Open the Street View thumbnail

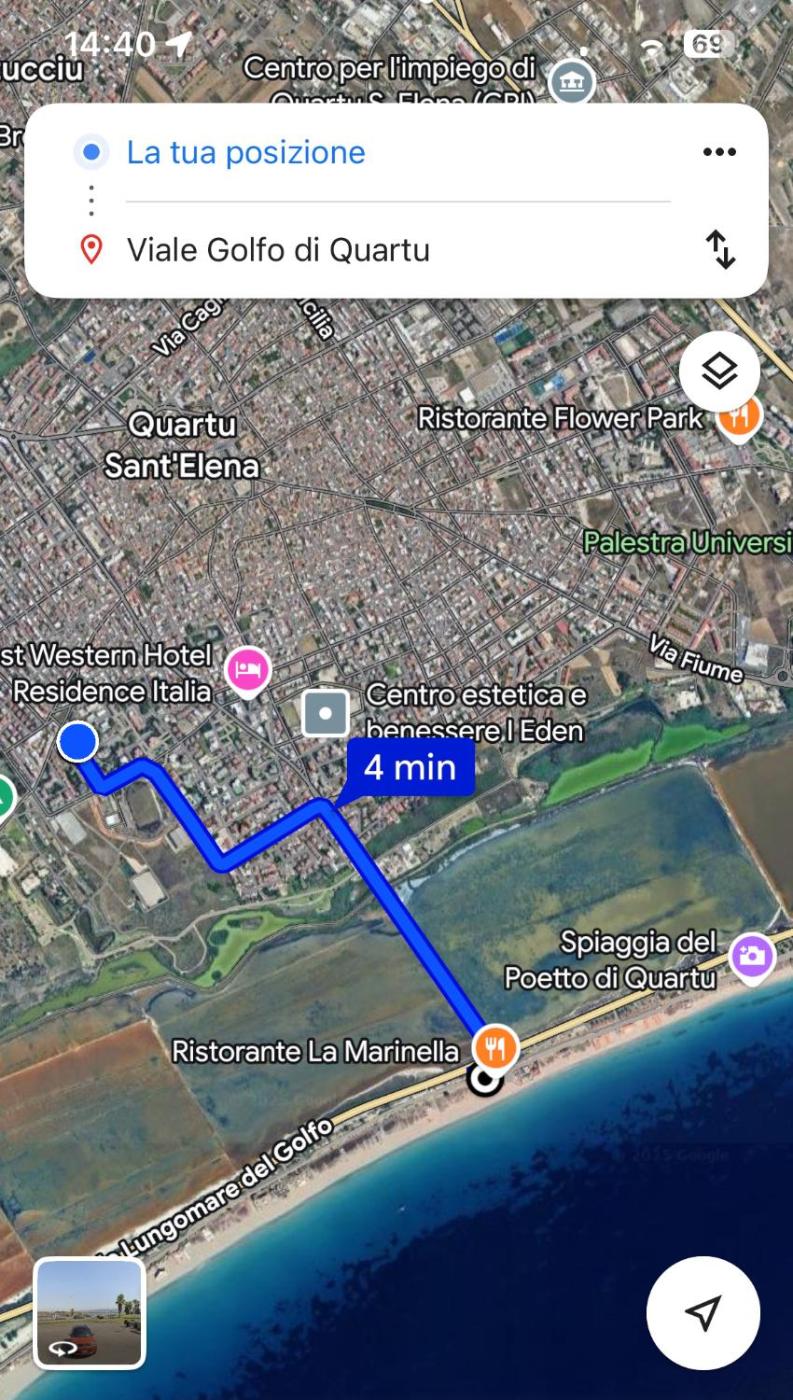pos(90,1312)
